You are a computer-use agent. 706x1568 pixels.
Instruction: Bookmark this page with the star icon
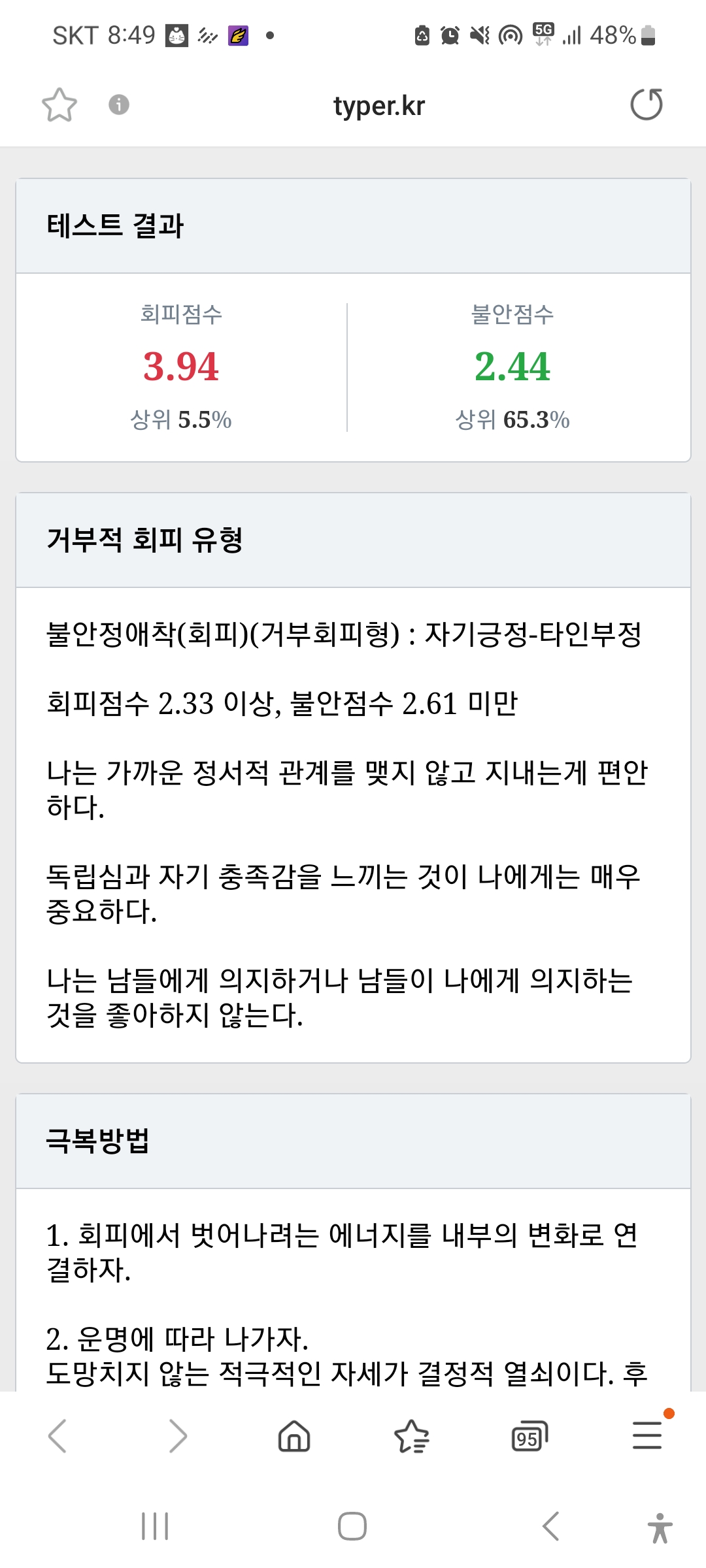click(59, 105)
